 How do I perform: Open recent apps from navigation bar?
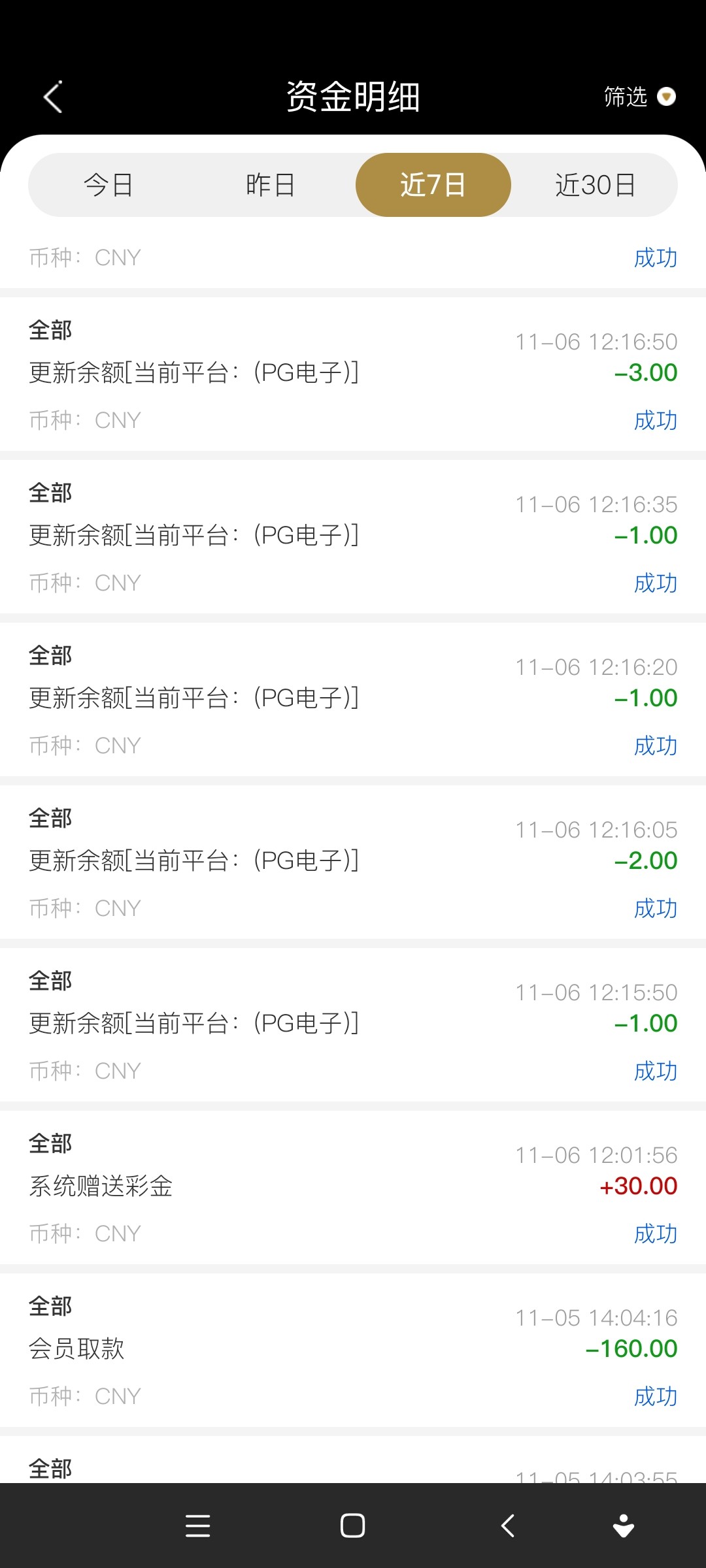pos(198,1526)
